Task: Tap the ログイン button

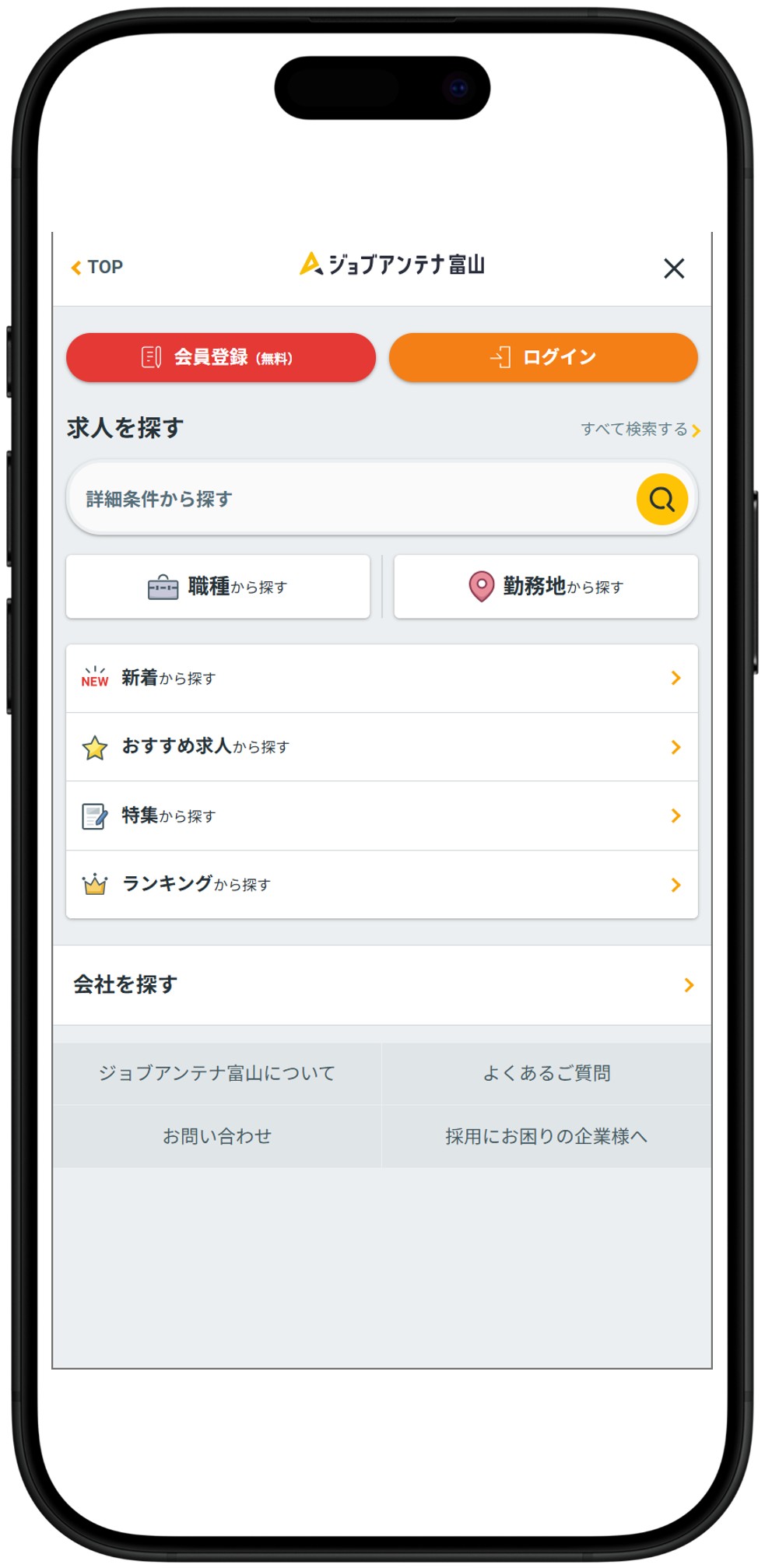Action: 543,357
